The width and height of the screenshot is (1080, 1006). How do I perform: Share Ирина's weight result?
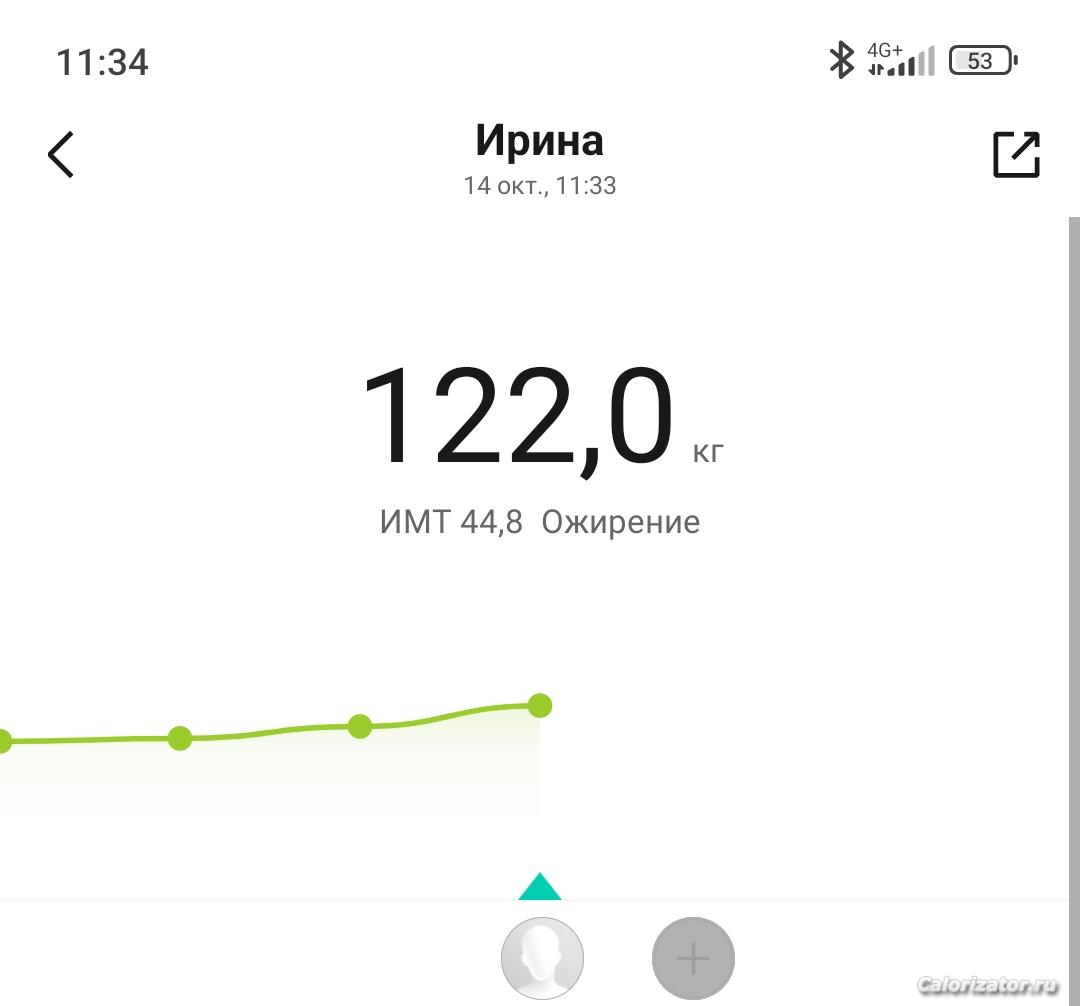pos(1016,155)
